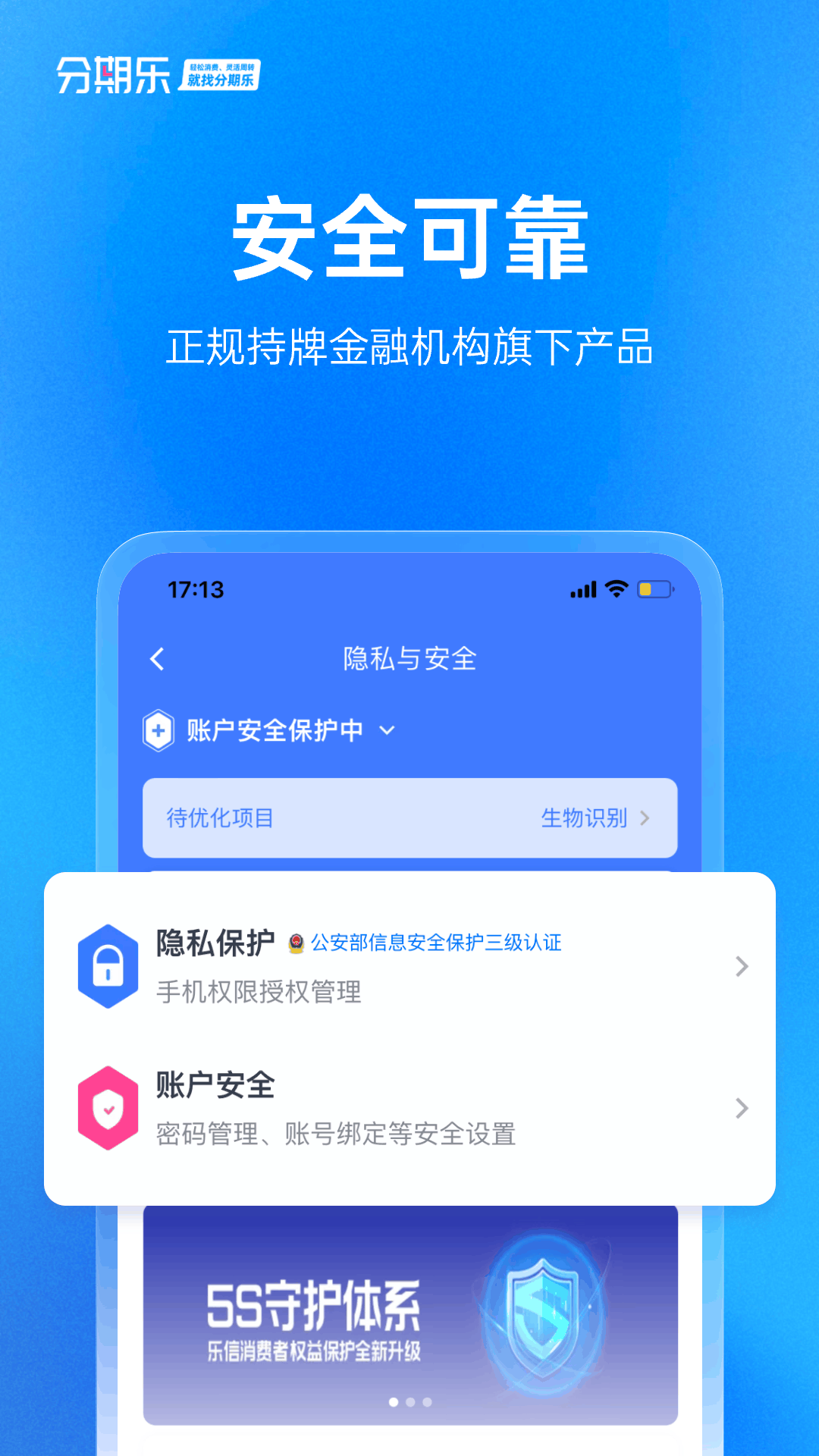Go back using the left arrow
The height and width of the screenshot is (1456, 819).
pyautogui.click(x=157, y=660)
